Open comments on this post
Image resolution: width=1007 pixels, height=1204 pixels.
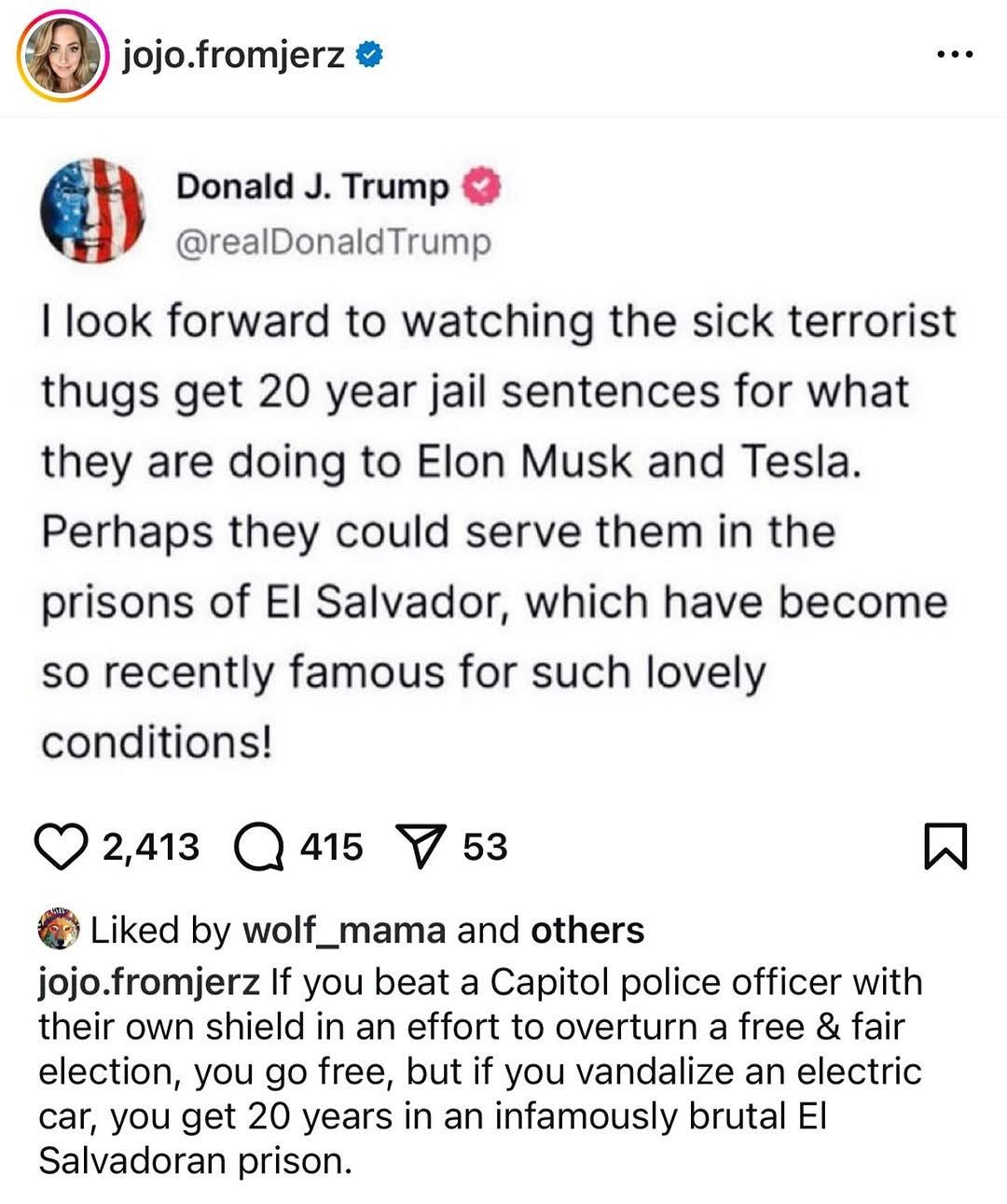(x=258, y=847)
